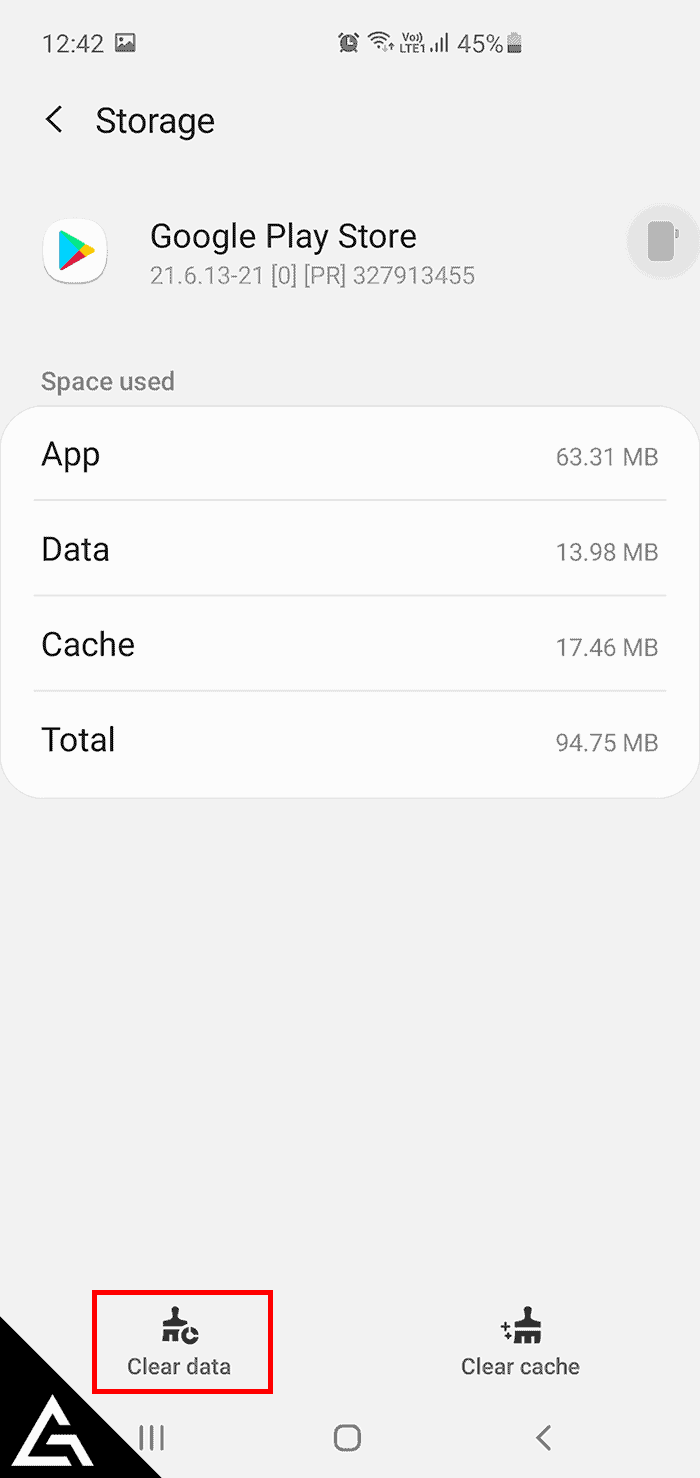Clear the Play Store cache

[520, 1342]
